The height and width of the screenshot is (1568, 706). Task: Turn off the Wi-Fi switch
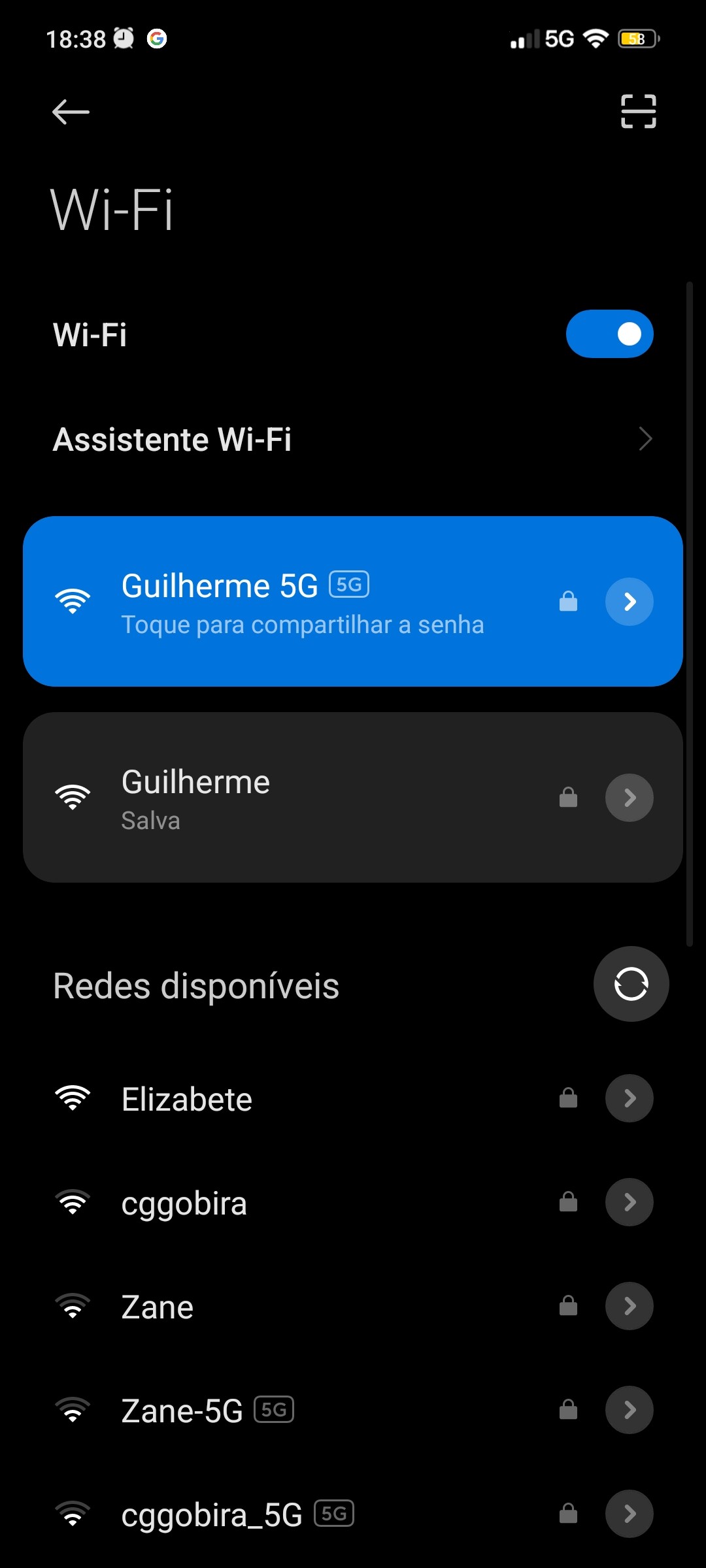(609, 334)
